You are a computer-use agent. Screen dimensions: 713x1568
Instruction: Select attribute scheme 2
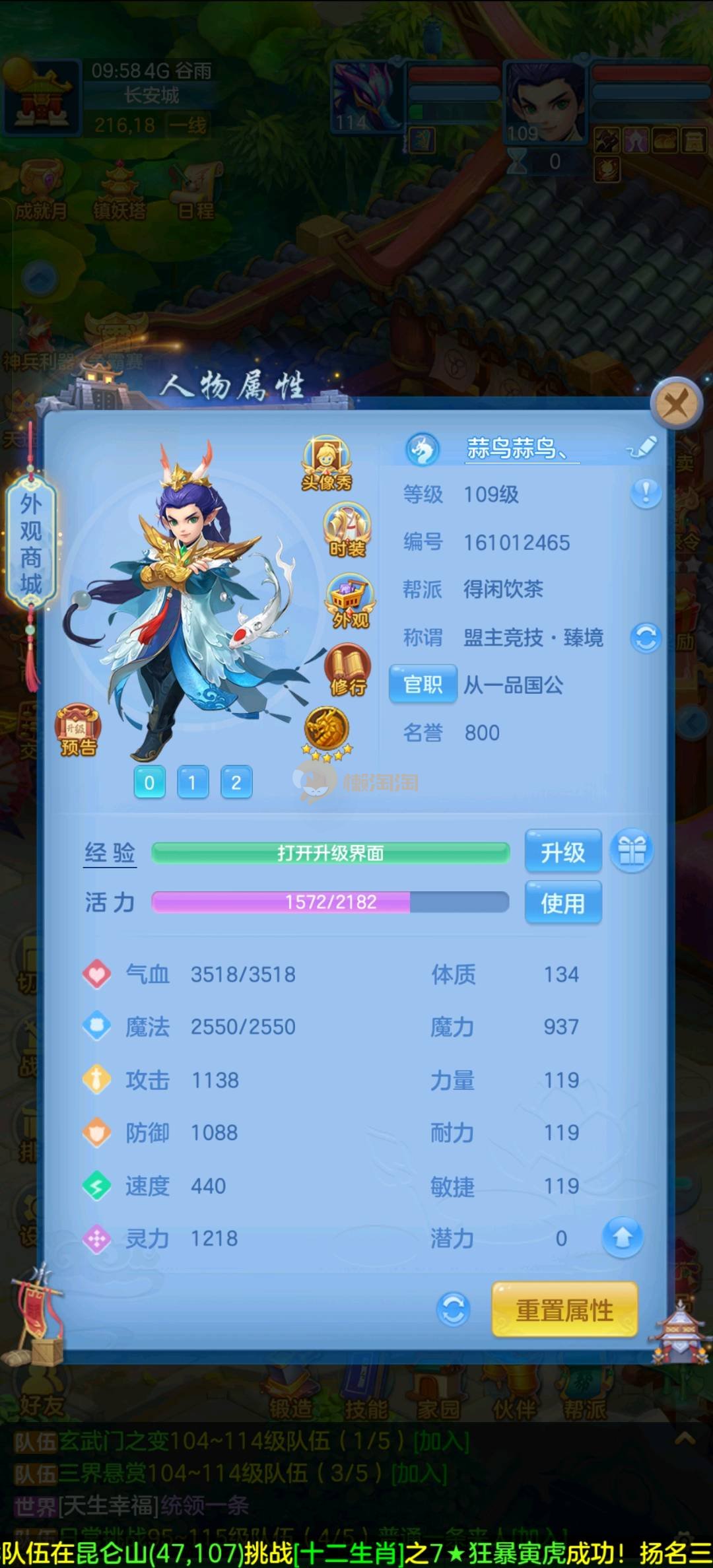(x=236, y=783)
